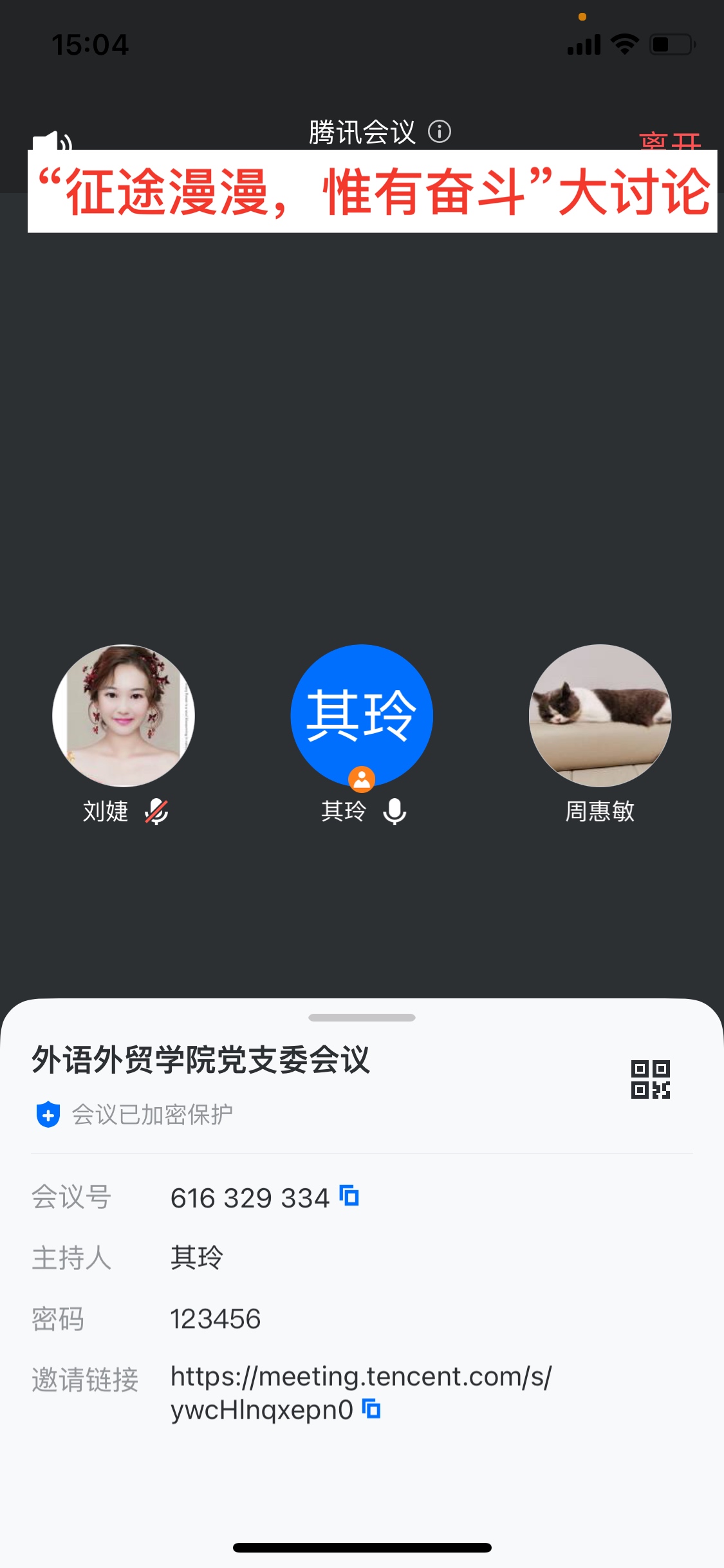This screenshot has height=1568, width=724.
Task: Copy the invitation link
Action: tap(371, 1409)
